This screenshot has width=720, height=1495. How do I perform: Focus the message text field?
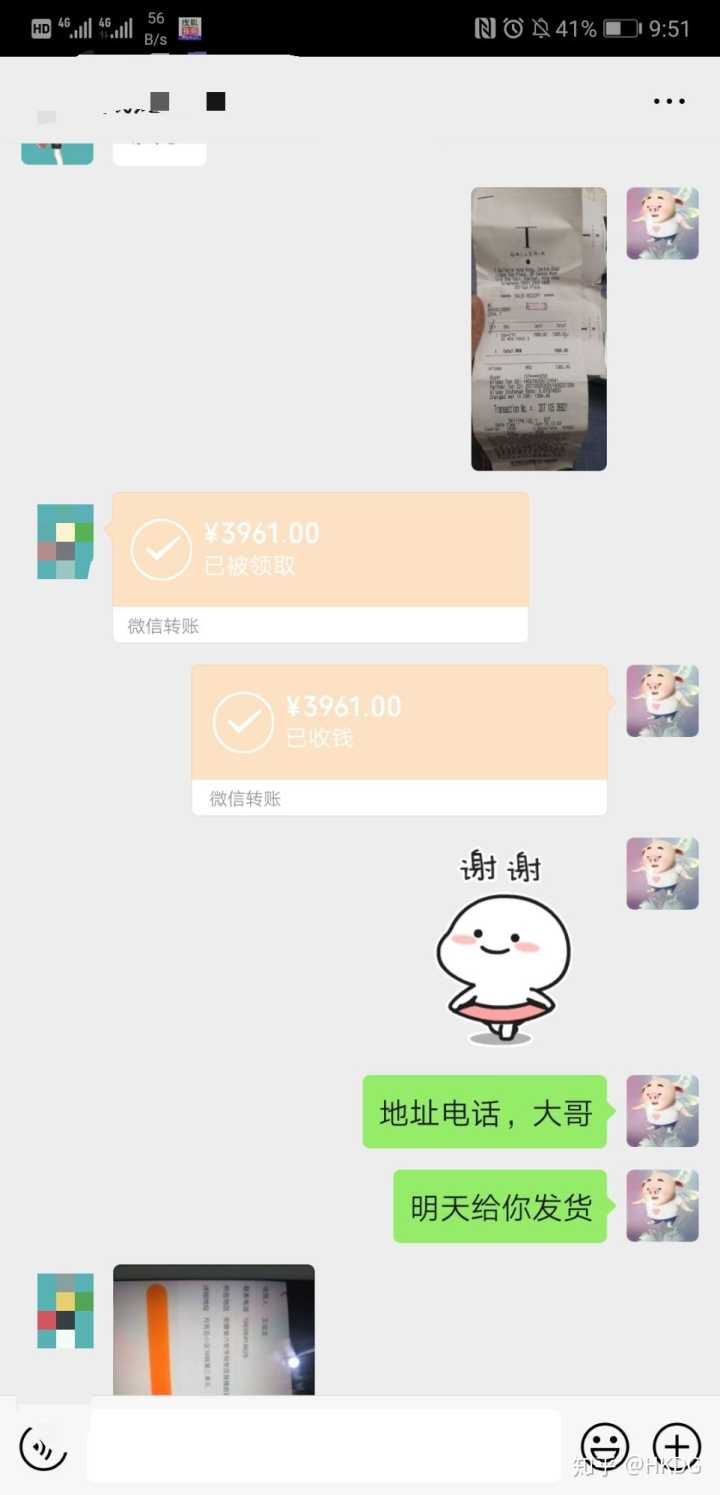(x=322, y=1446)
